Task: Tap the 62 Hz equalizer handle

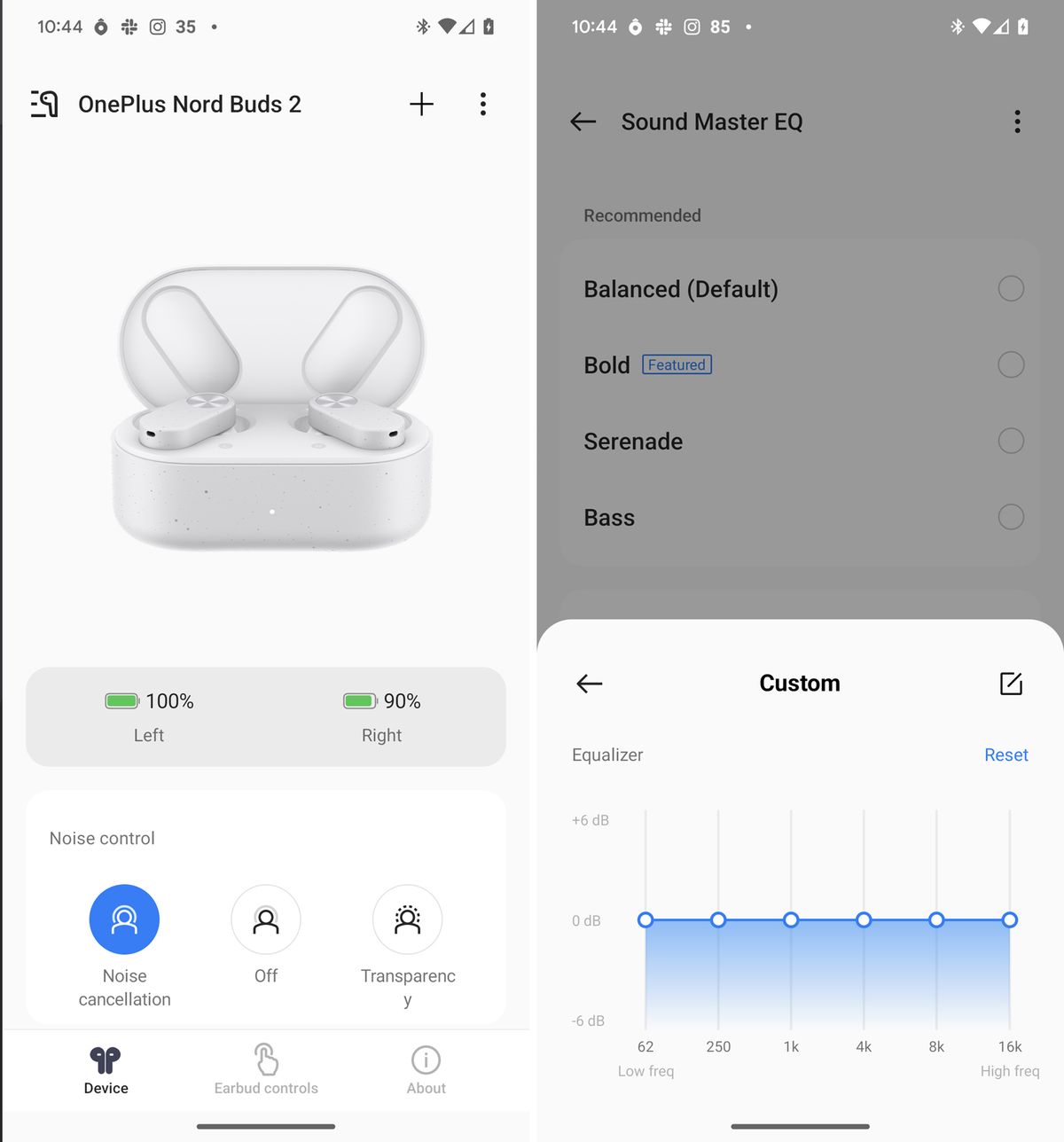Action: pyautogui.click(x=645, y=920)
